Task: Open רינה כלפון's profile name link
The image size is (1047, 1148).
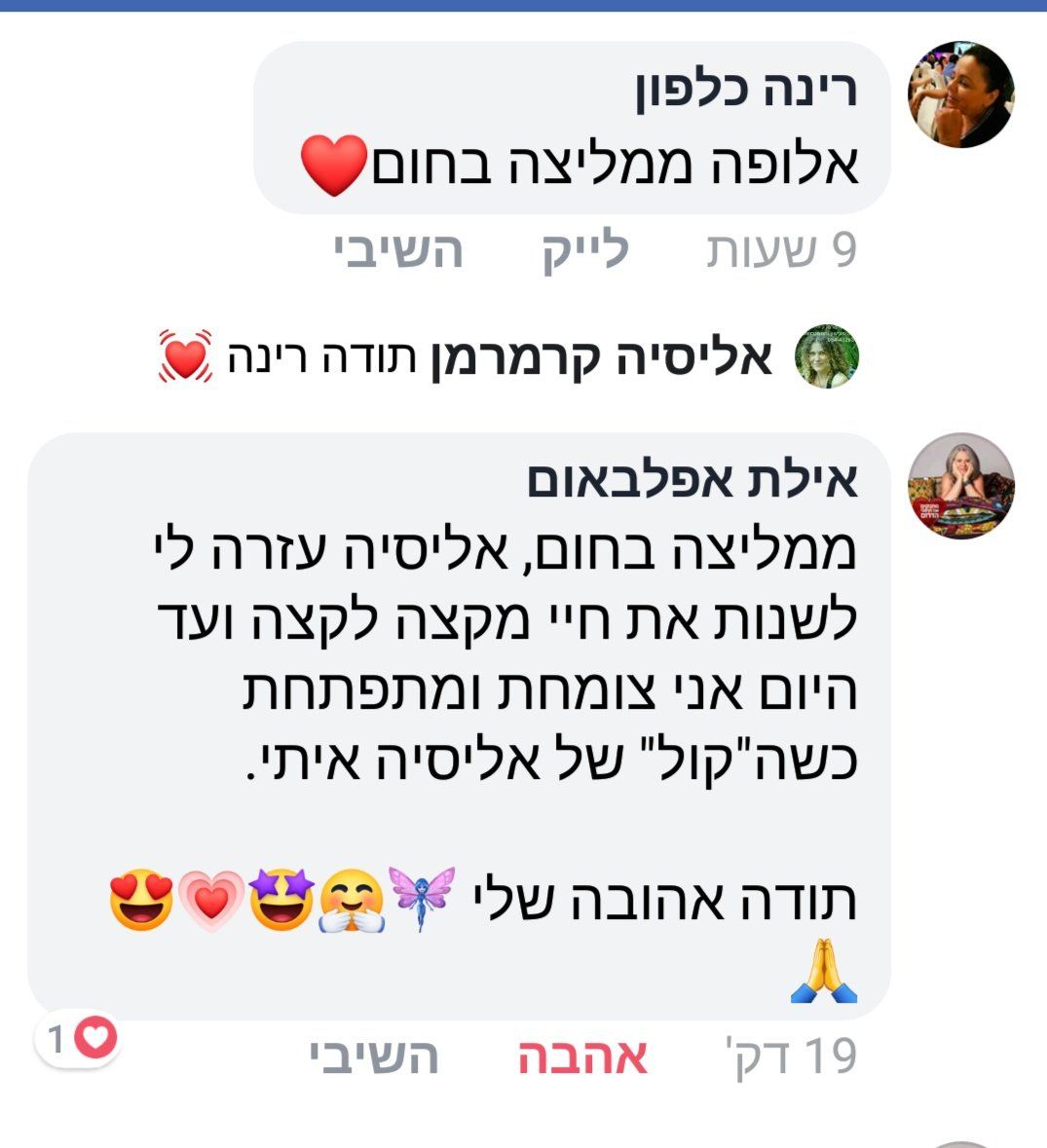Action: pyautogui.click(x=747, y=89)
